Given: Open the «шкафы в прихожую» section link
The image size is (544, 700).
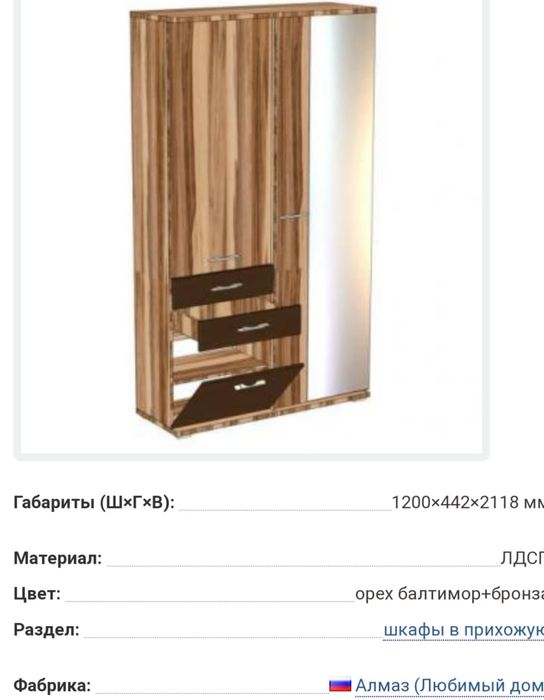Looking at the screenshot, I should click(464, 629).
